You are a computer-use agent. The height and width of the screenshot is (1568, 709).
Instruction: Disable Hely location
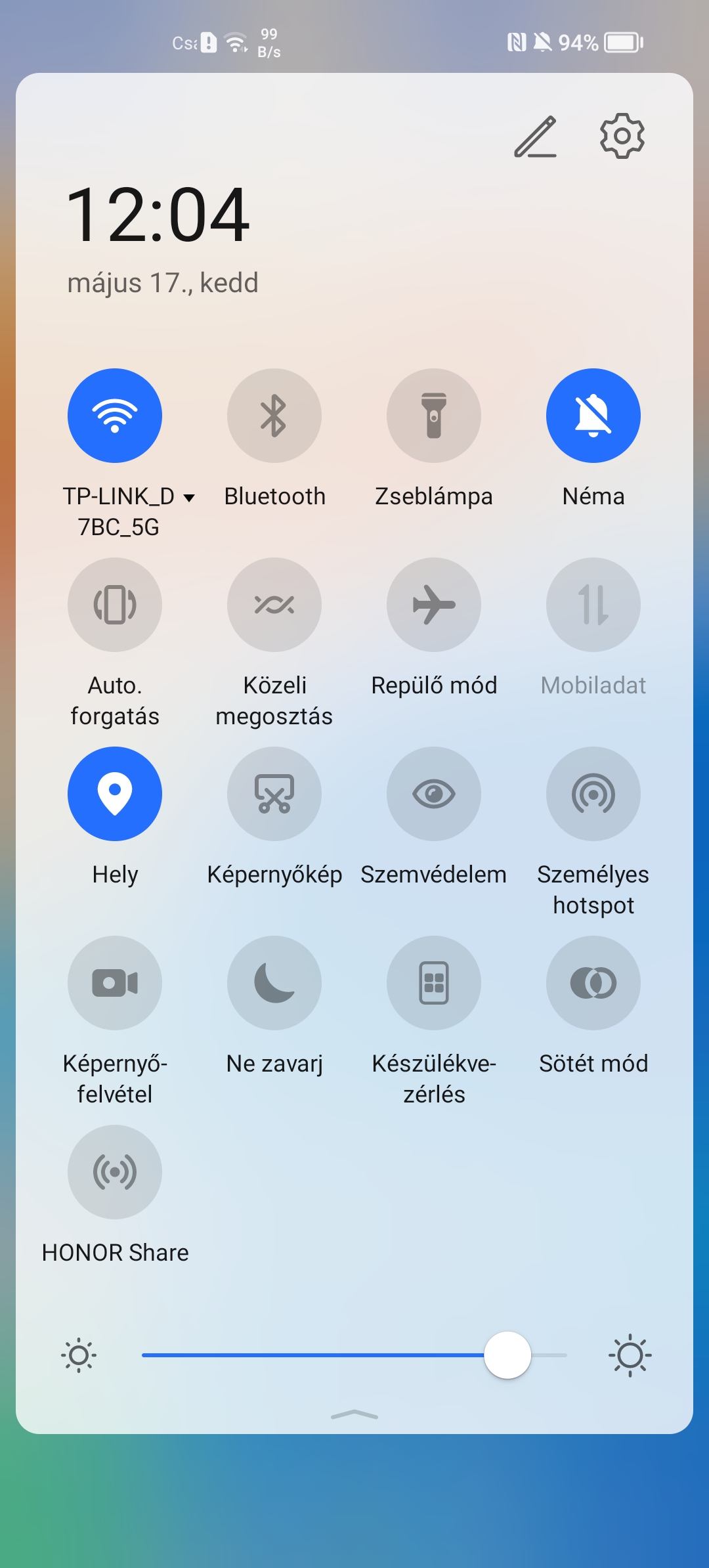(115, 794)
